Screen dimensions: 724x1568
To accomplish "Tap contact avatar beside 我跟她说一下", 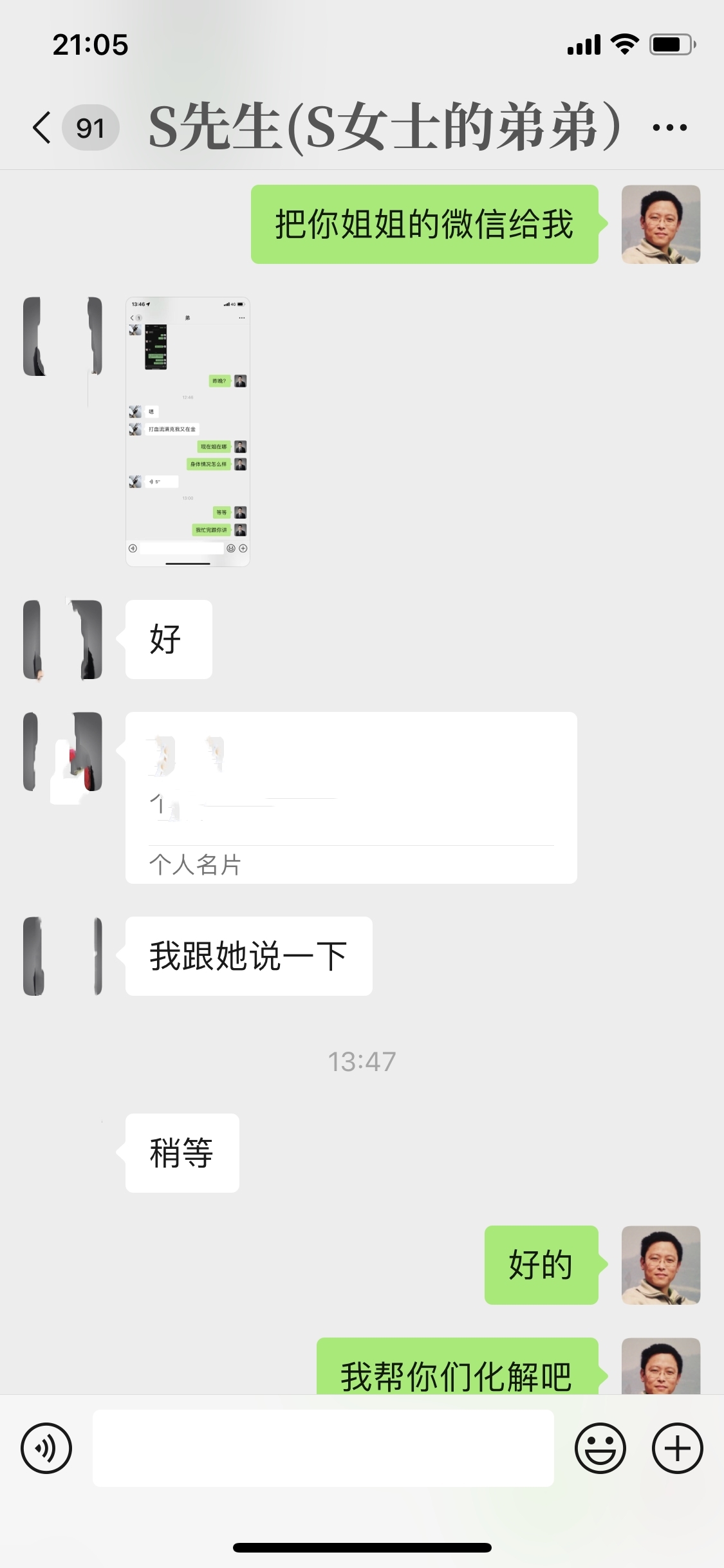I will (63, 956).
